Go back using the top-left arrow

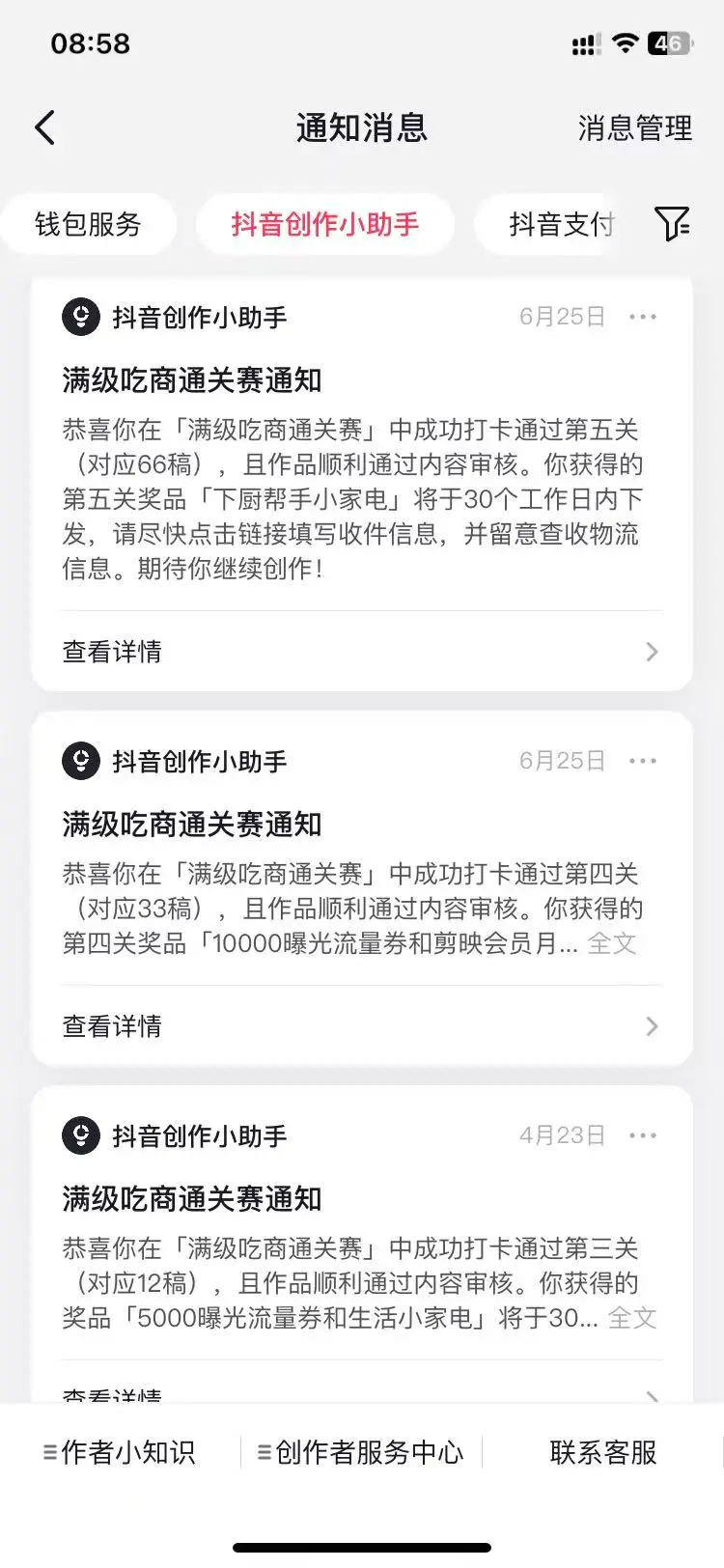pyautogui.click(x=45, y=127)
